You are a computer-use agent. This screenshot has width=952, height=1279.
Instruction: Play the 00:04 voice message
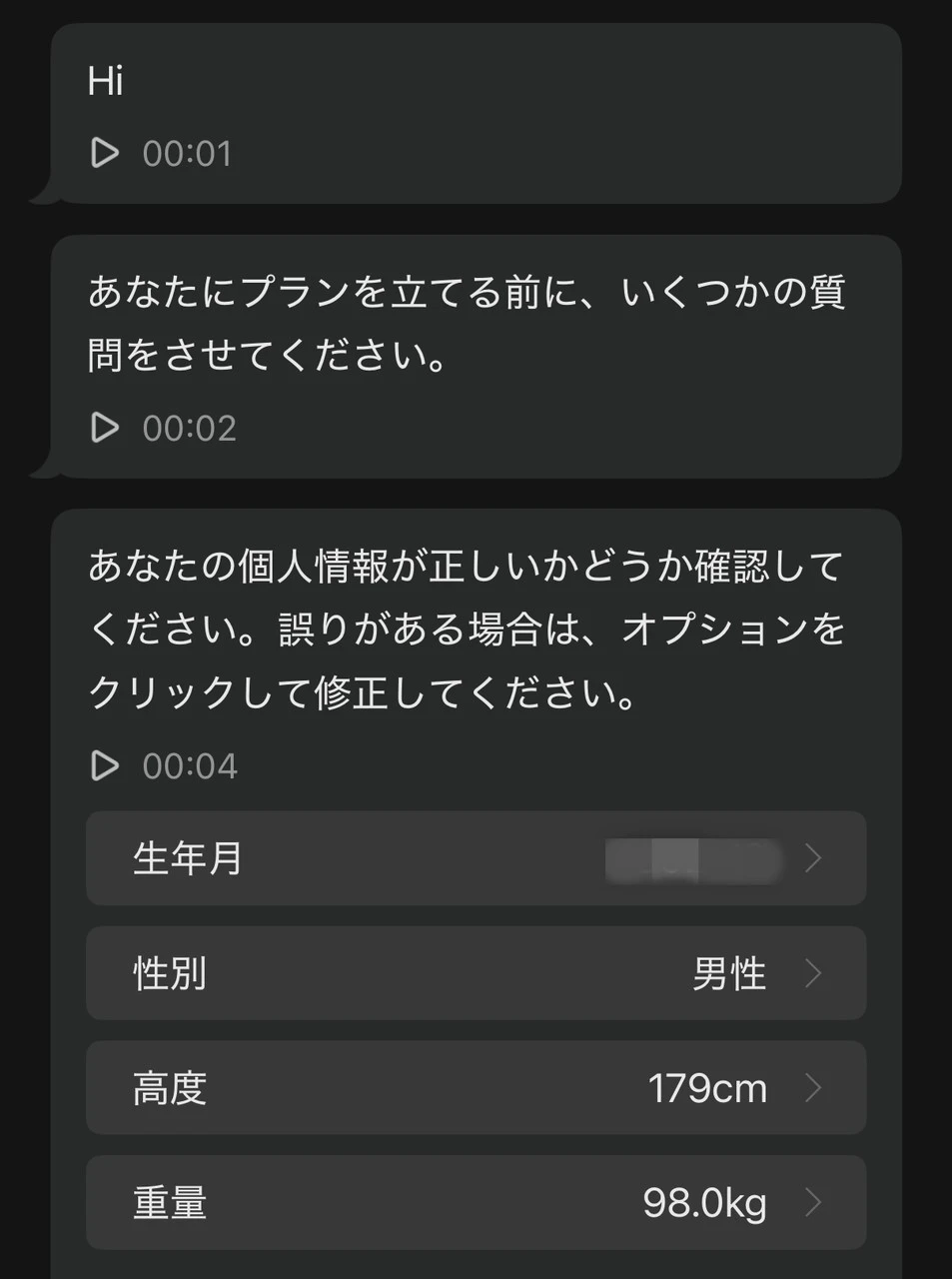pyautogui.click(x=105, y=766)
